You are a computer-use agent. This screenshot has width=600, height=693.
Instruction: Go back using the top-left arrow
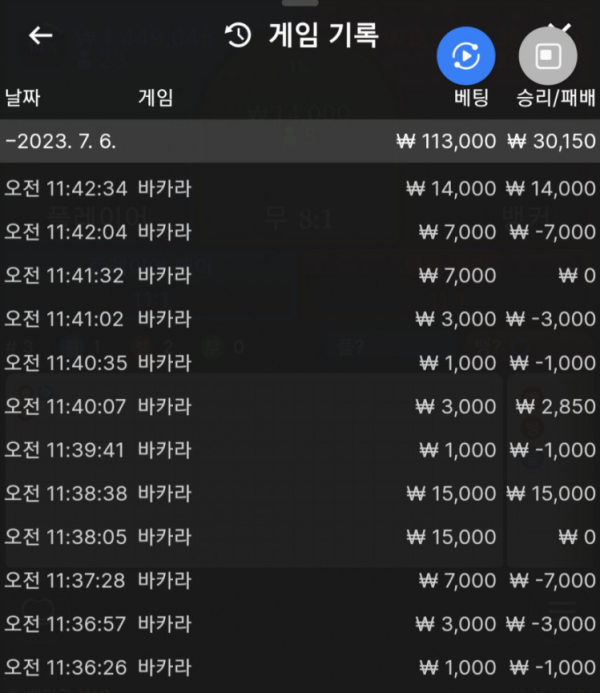(x=40, y=36)
